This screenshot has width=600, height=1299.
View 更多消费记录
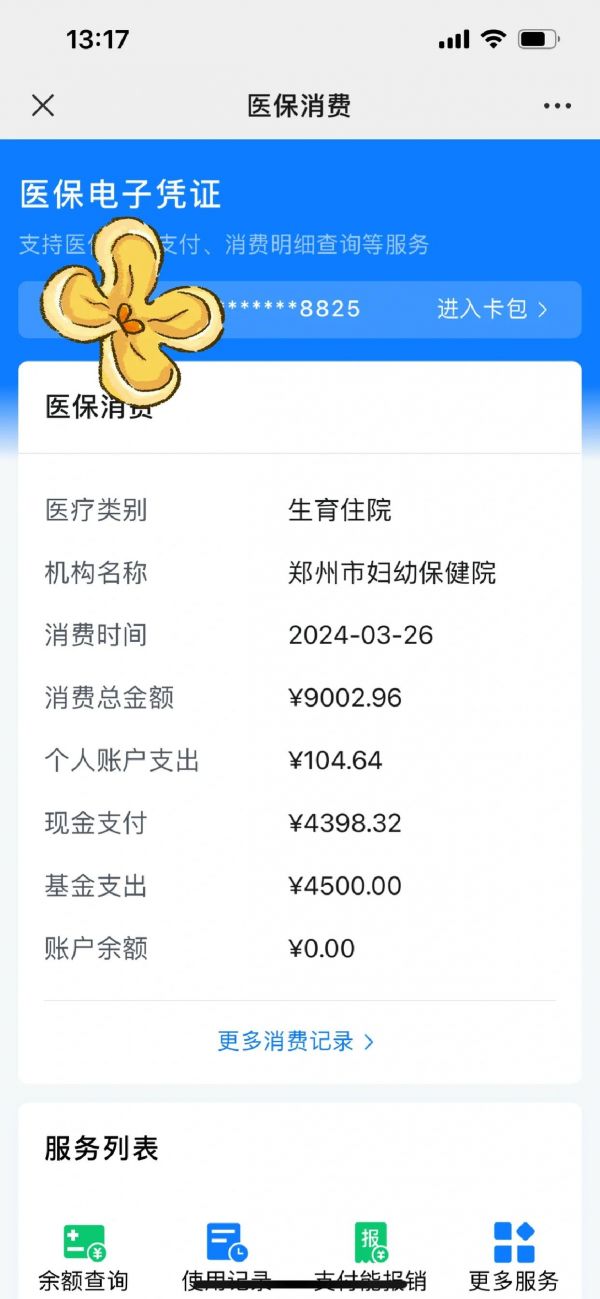coord(296,1041)
